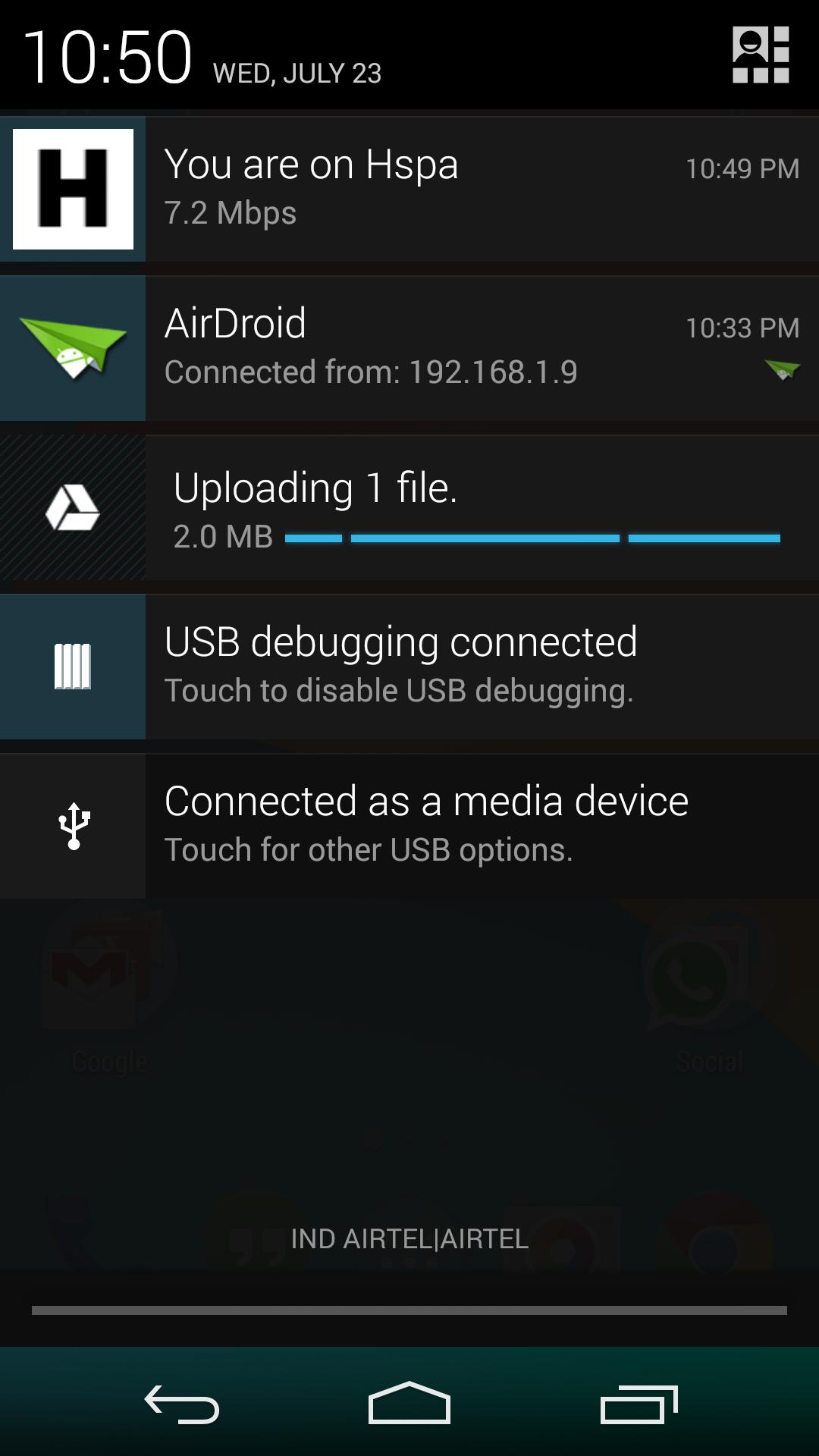The width and height of the screenshot is (819, 1456).
Task: Open the Uploading 1 file notification
Action: (409, 507)
